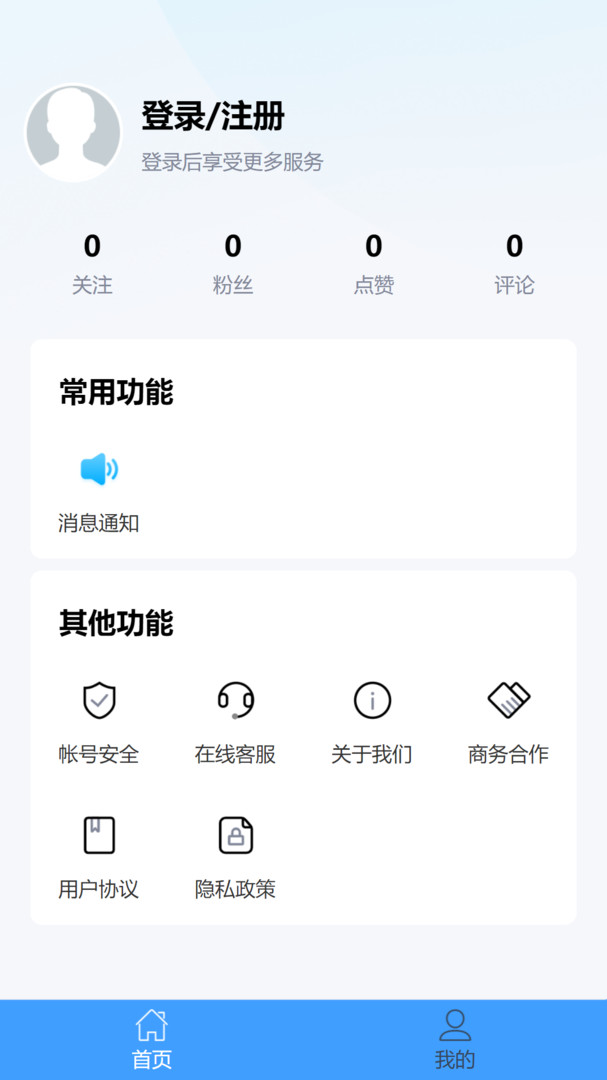Open the 关注 following list

click(92, 264)
